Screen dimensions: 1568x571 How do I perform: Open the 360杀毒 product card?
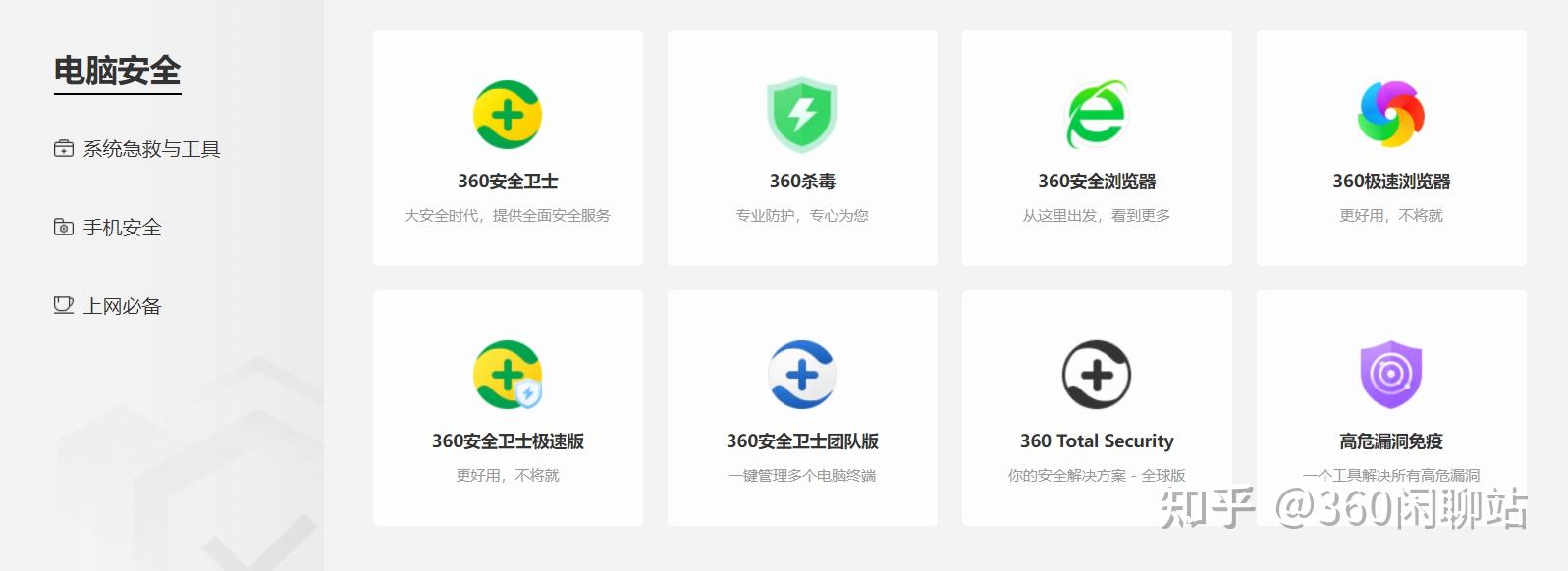[x=802, y=148]
